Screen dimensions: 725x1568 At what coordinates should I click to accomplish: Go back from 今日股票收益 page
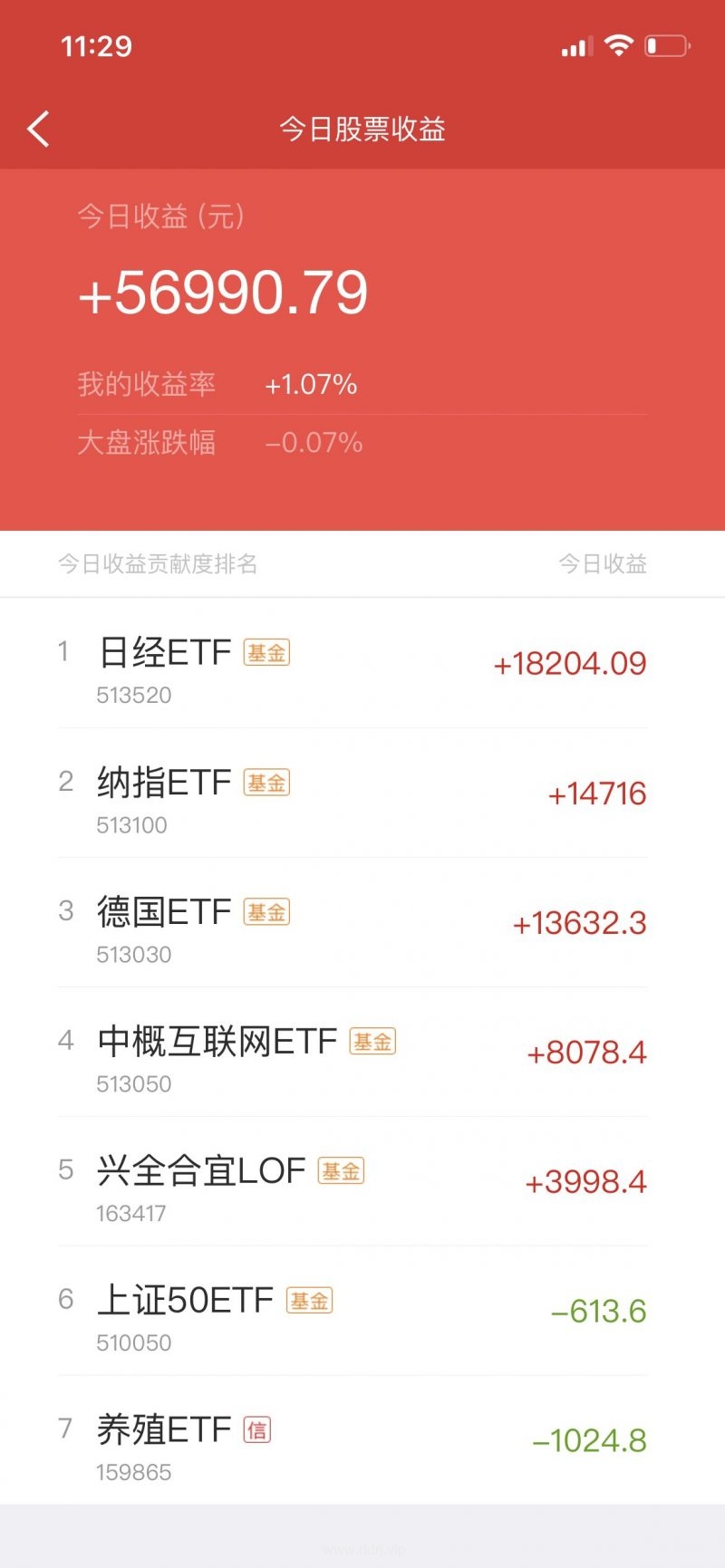(x=38, y=130)
